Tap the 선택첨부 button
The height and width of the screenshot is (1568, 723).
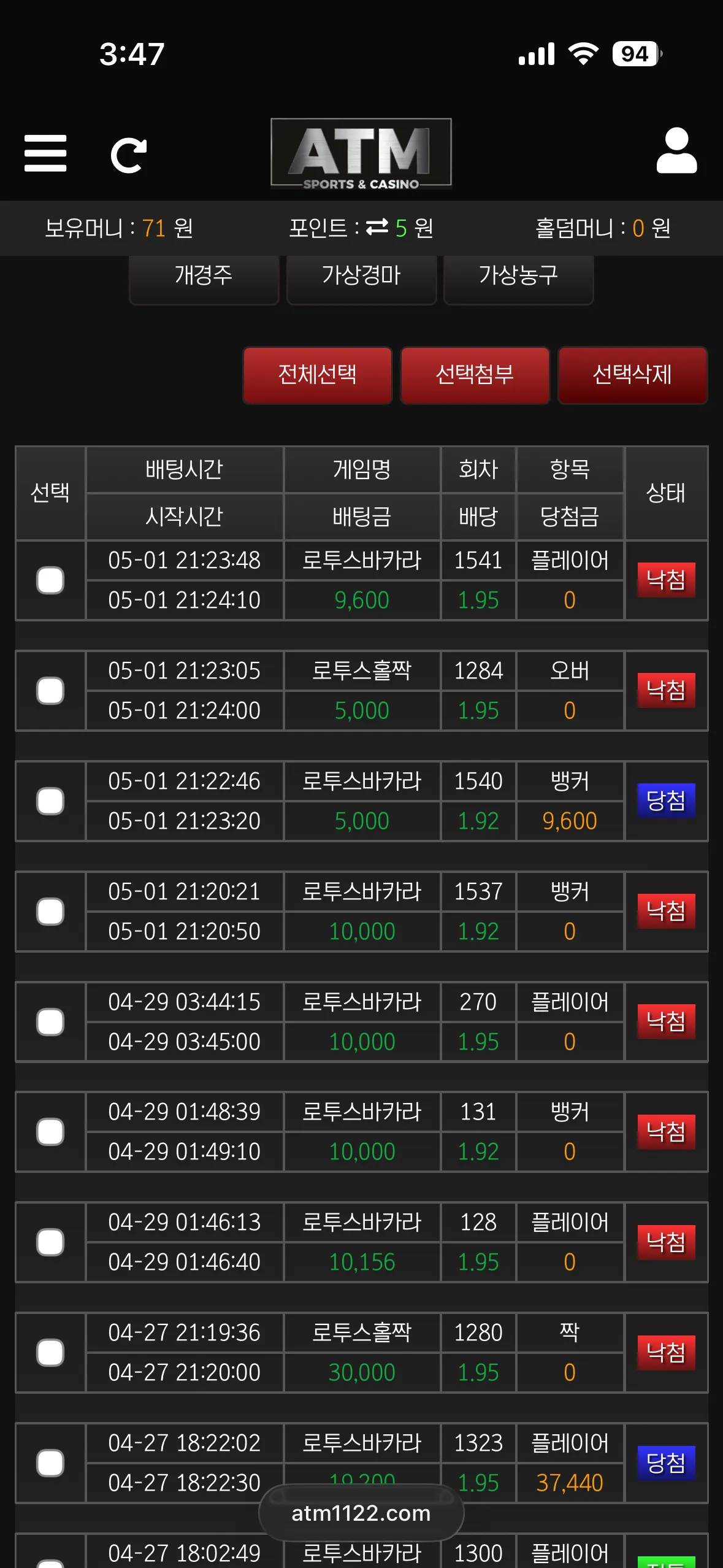pos(475,375)
